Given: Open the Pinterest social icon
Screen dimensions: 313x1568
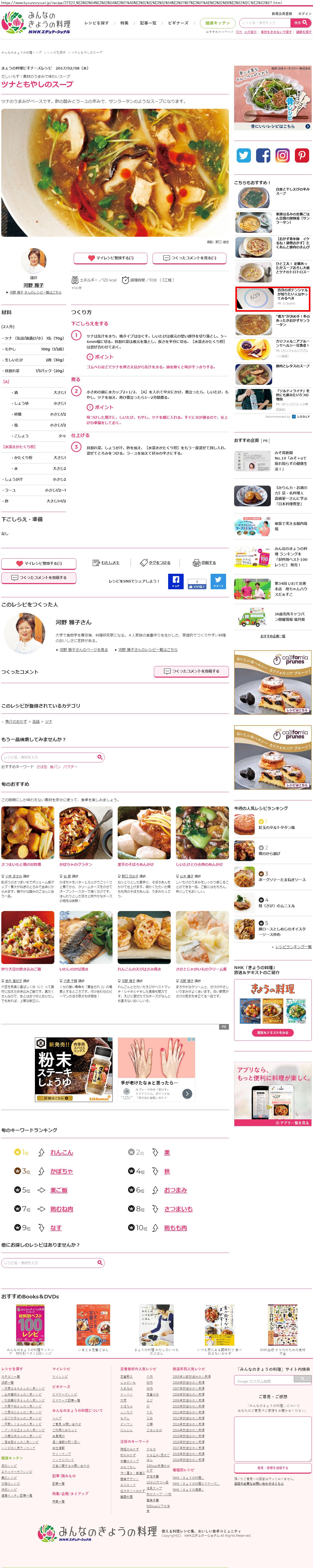Looking at the screenshot, I should click(302, 155).
